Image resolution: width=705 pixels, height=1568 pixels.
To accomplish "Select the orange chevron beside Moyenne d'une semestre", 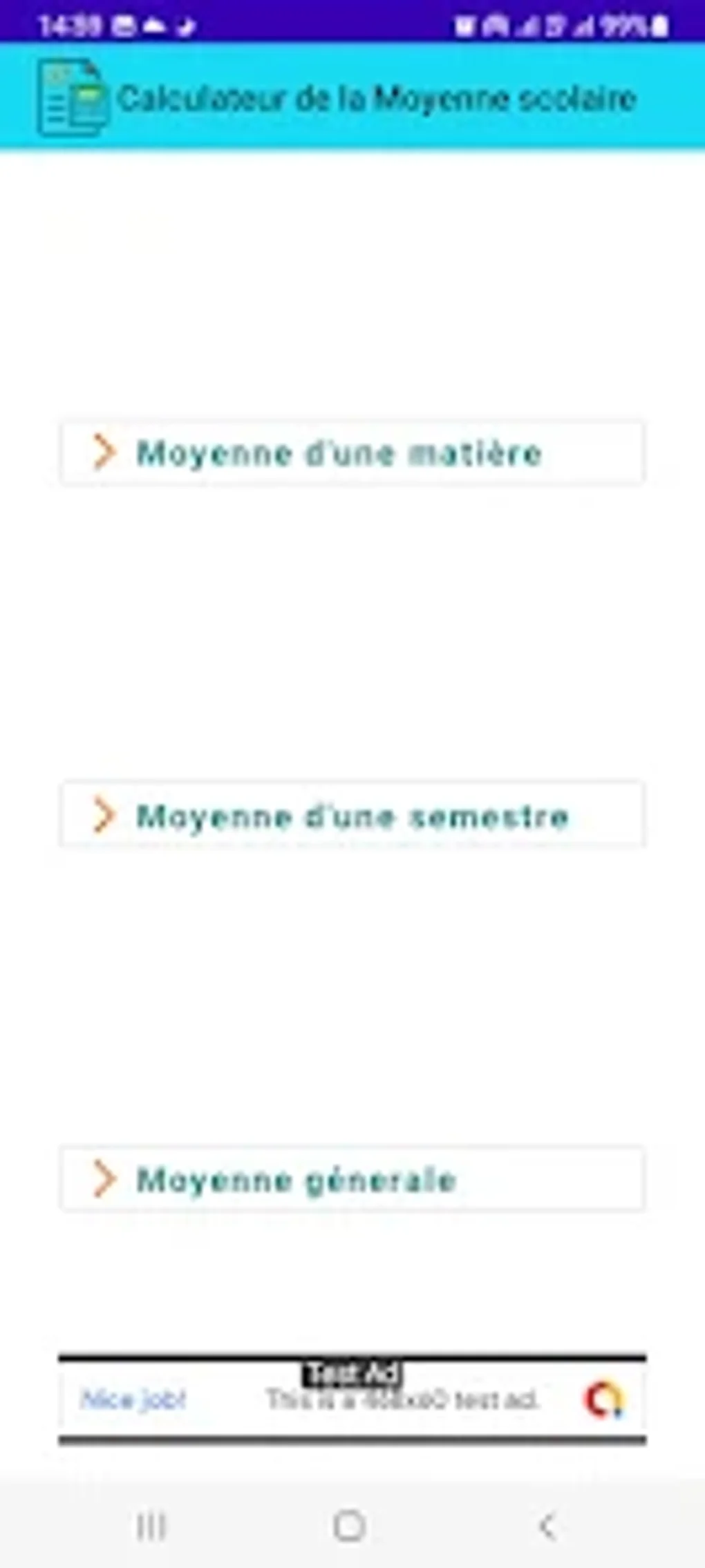I will click(x=104, y=817).
